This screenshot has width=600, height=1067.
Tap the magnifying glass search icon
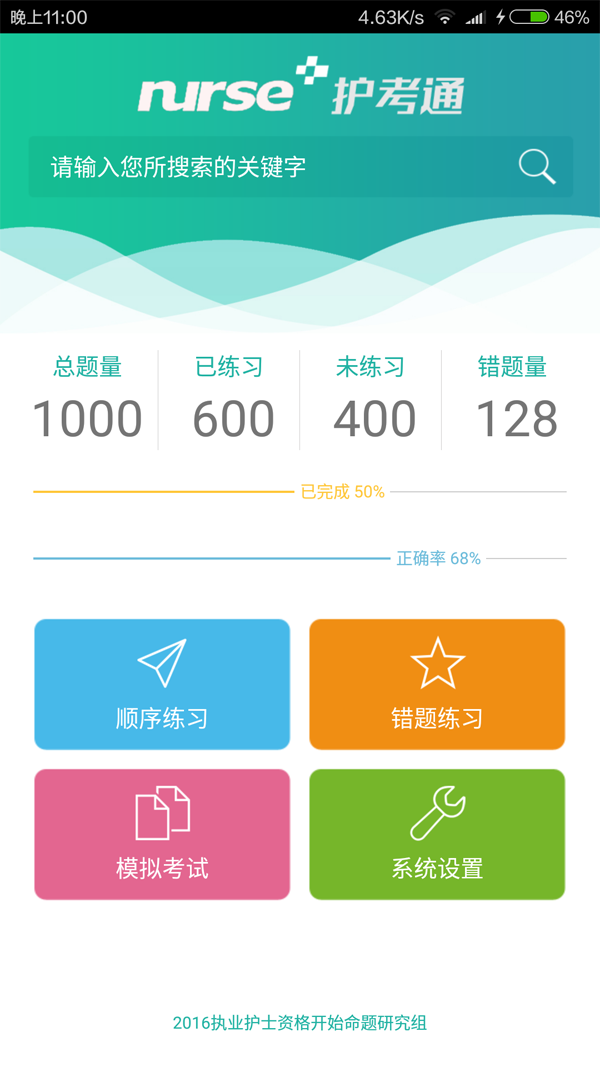click(x=537, y=167)
